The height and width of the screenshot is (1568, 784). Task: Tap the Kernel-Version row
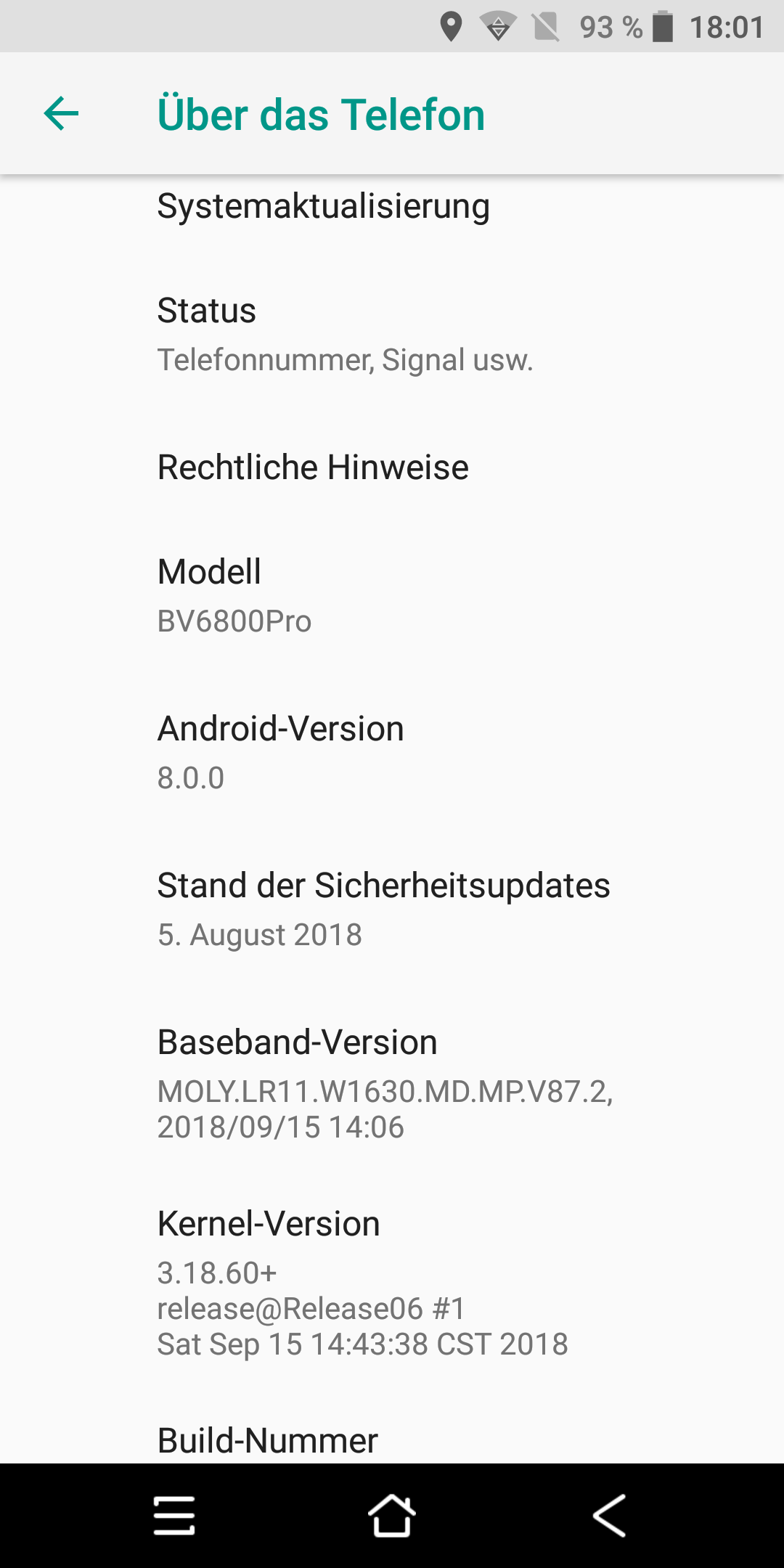(392, 1283)
